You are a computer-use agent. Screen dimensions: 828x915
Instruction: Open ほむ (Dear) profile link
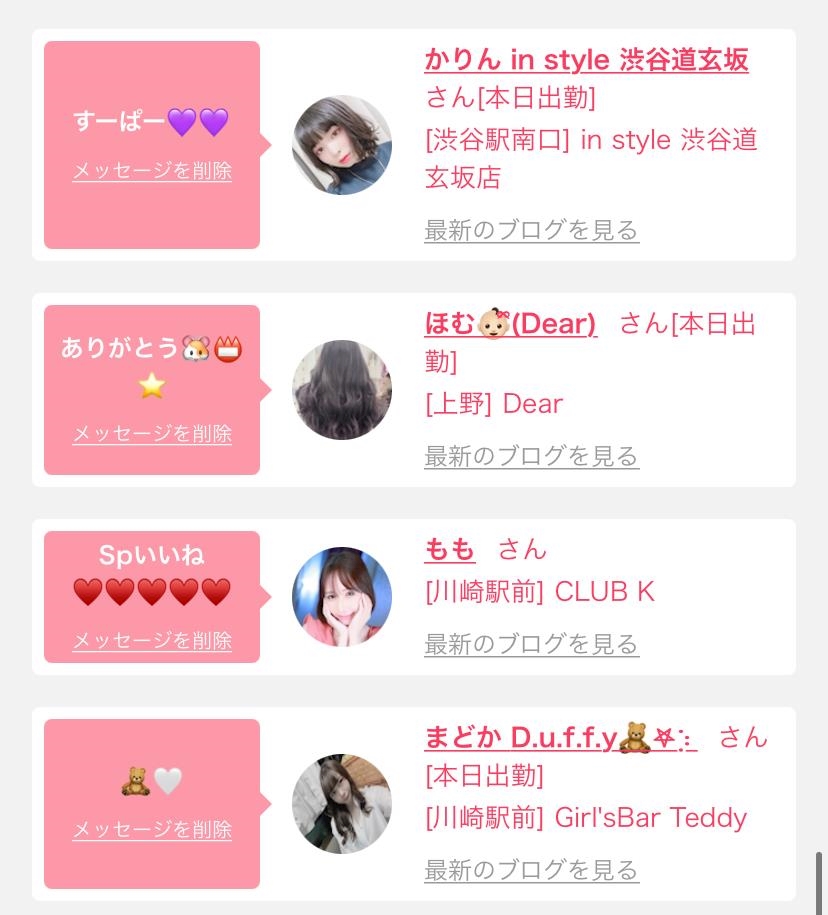510,324
